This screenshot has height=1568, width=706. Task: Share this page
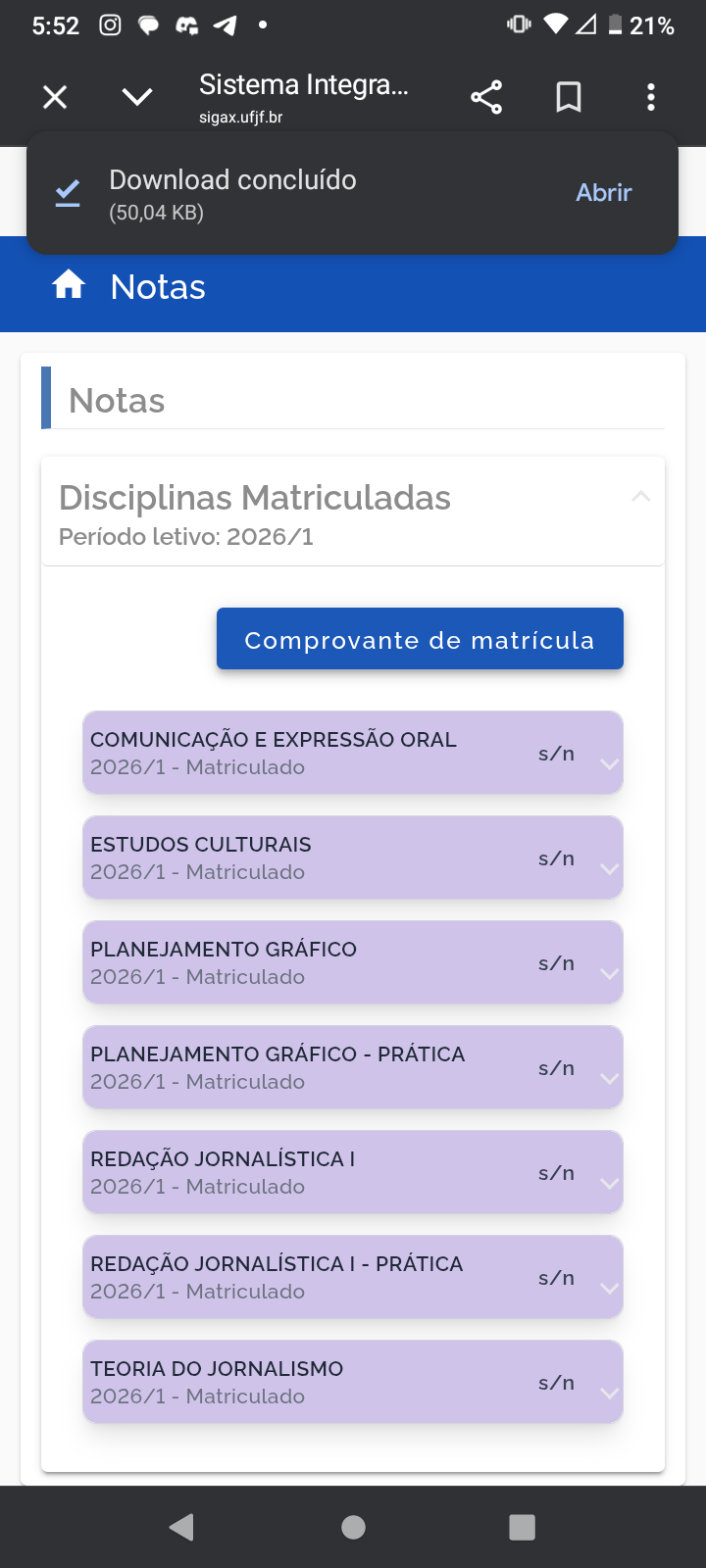[486, 97]
